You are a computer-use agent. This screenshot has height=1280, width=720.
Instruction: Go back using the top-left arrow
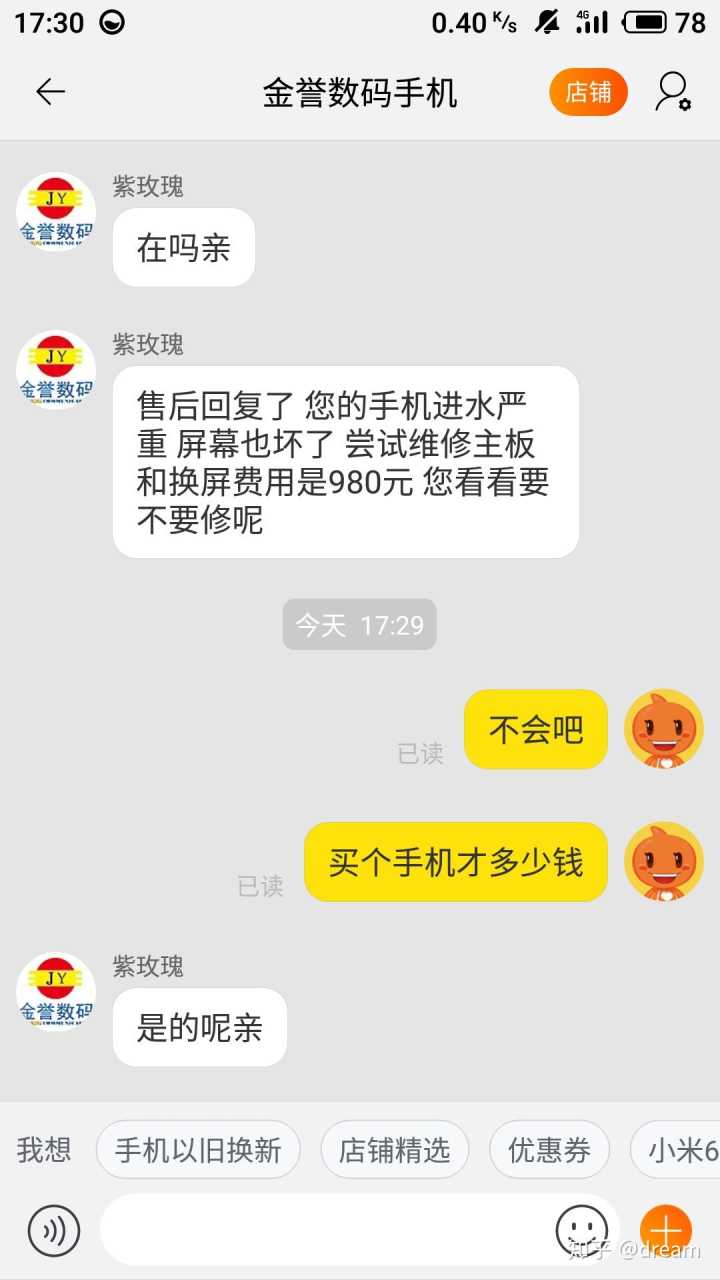click(50, 92)
